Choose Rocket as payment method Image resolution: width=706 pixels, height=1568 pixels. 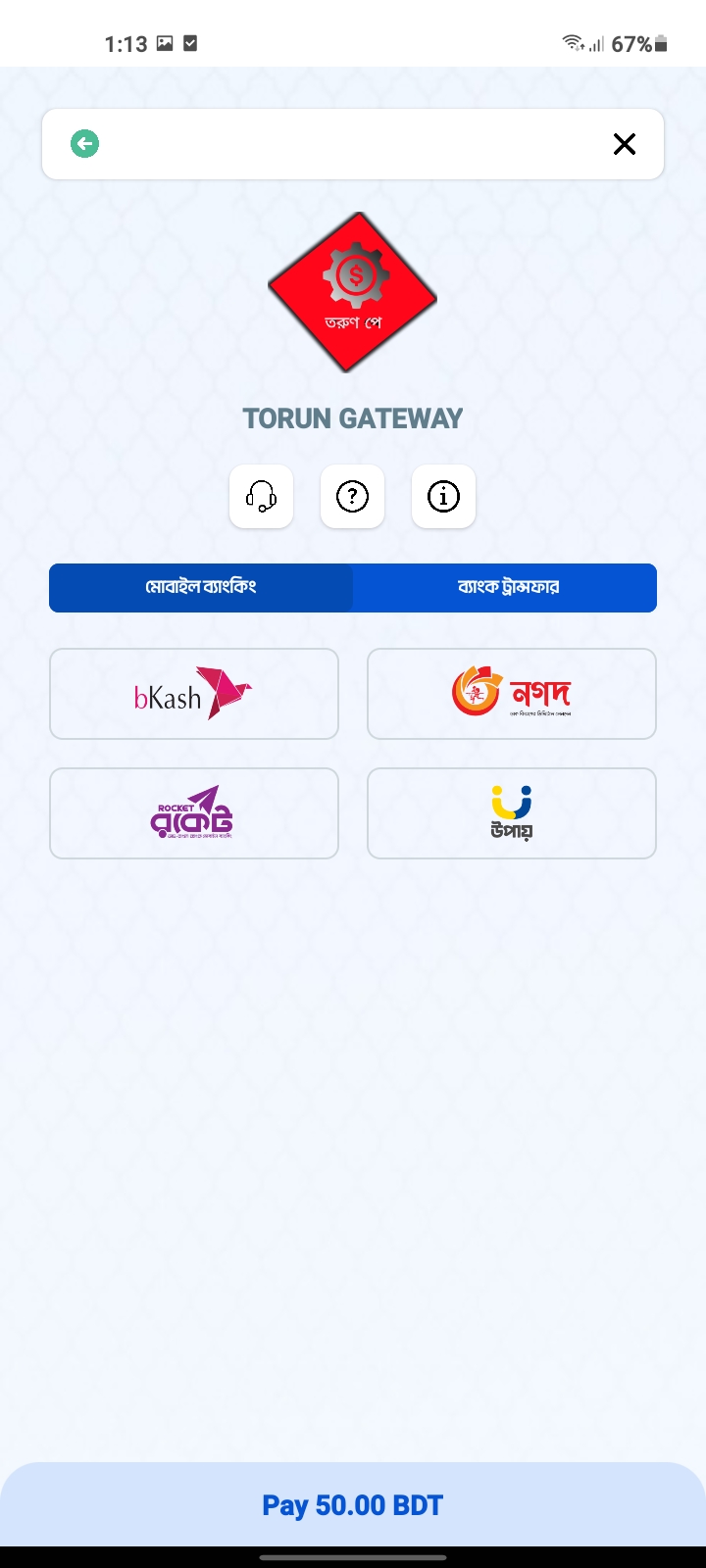(194, 813)
